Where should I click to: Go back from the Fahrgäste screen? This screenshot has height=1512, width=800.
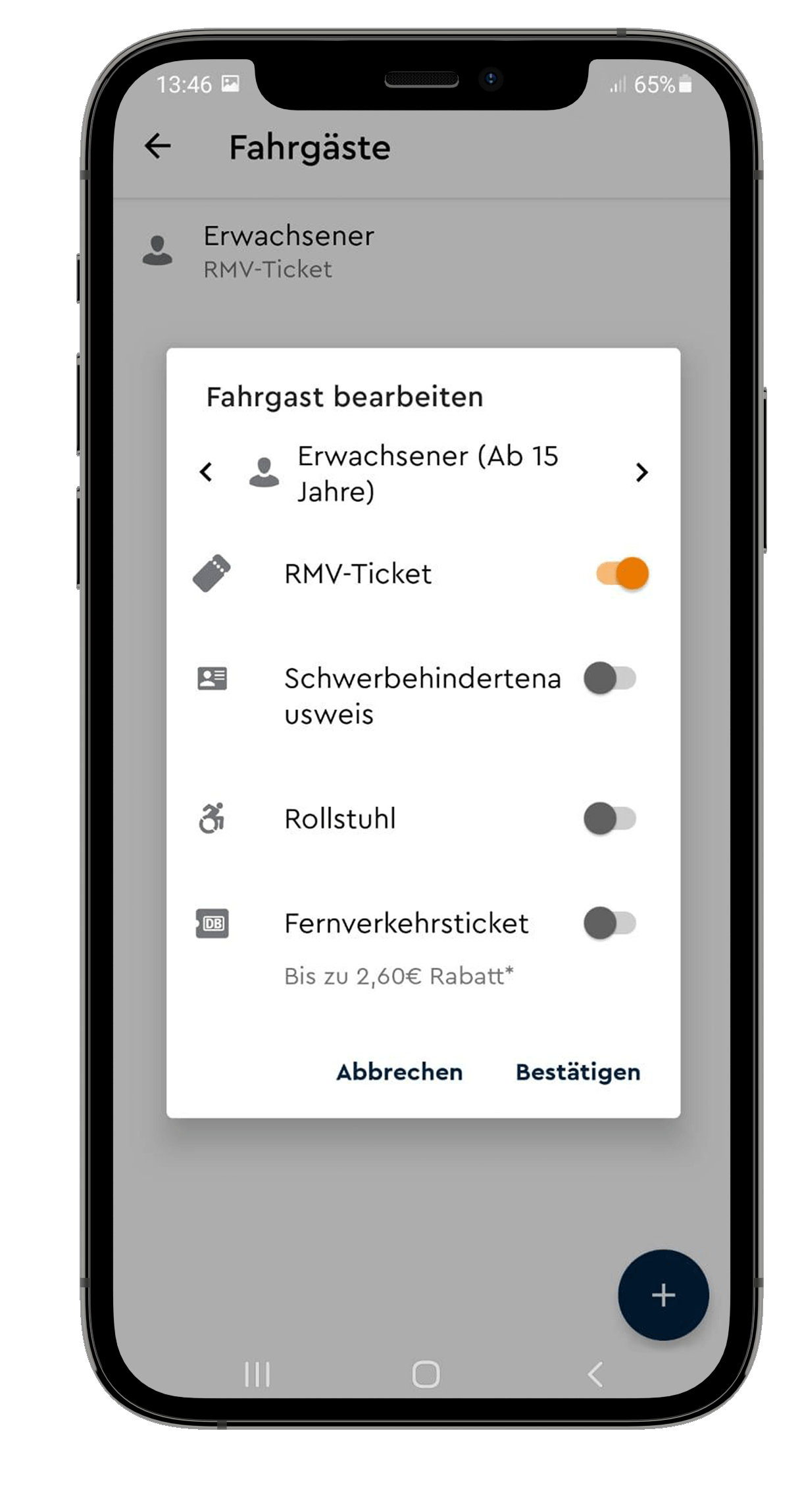pyautogui.click(x=158, y=146)
